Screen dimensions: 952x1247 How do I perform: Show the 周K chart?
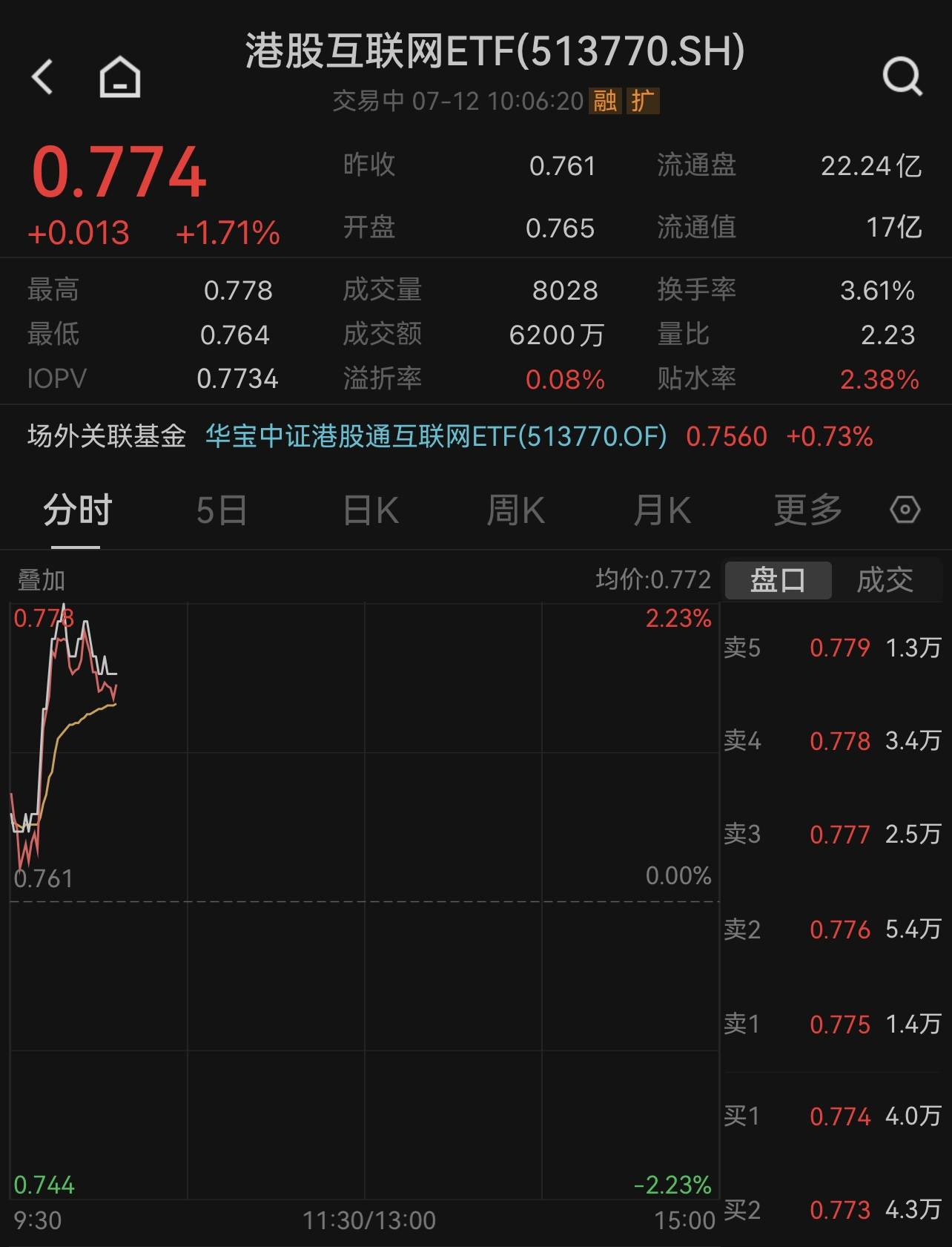point(515,510)
